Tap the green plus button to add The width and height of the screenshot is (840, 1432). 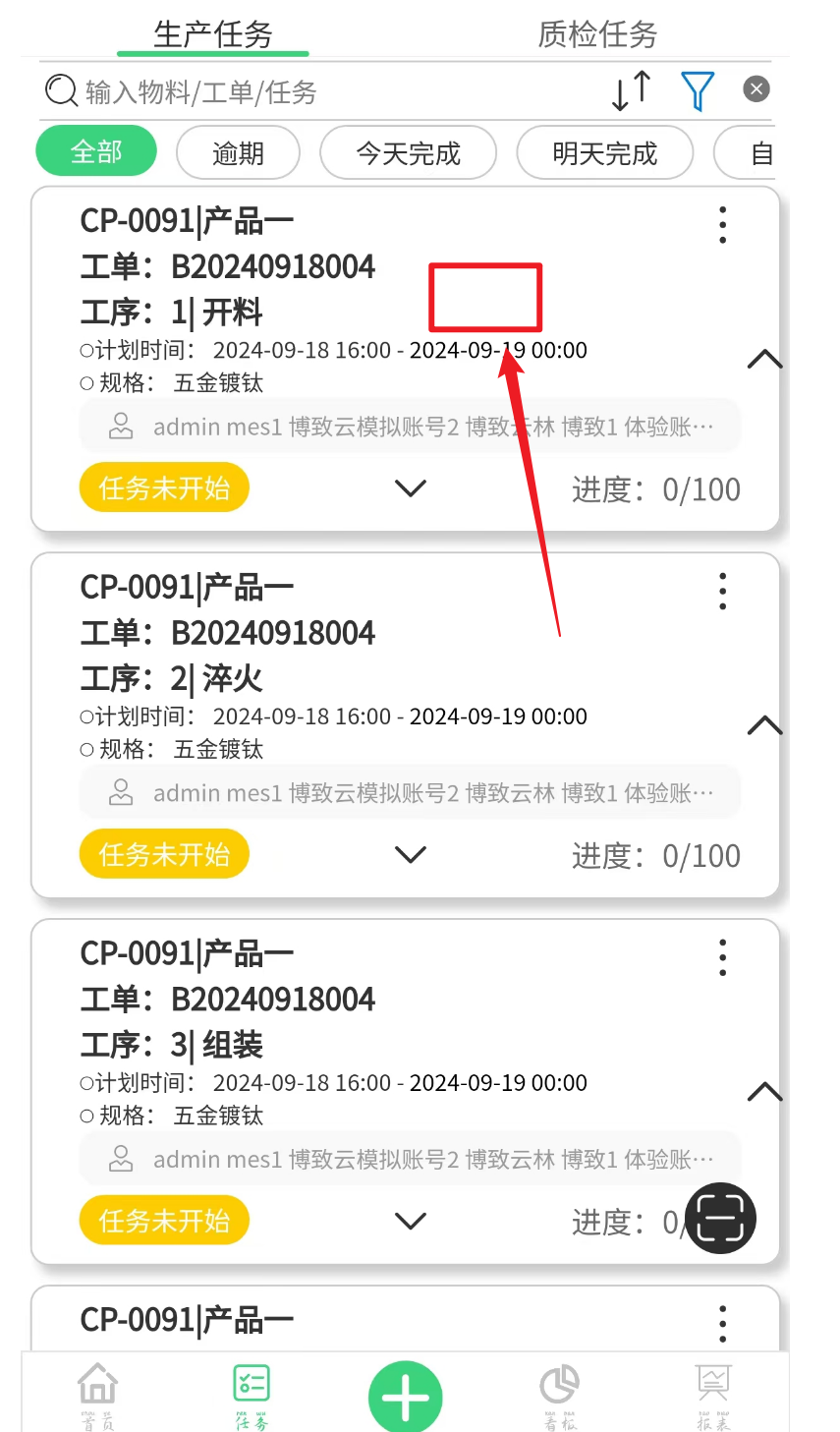pyautogui.click(x=405, y=1397)
